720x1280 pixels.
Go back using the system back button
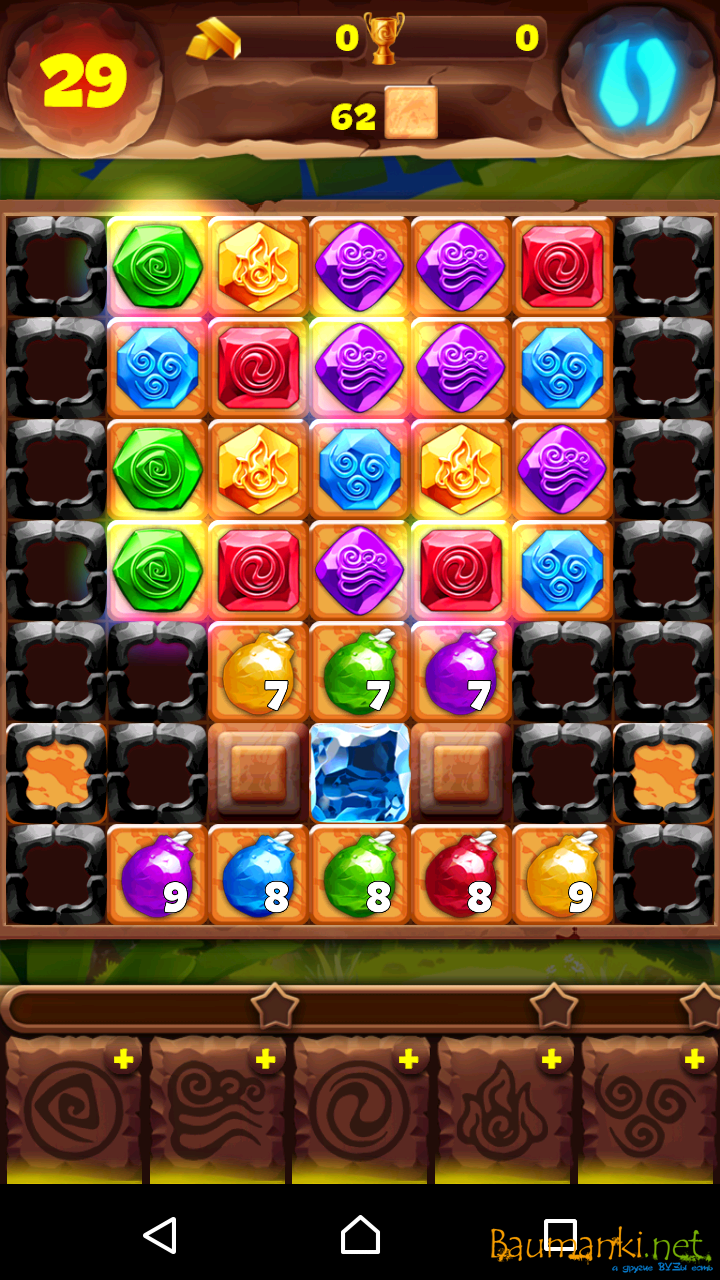pos(160,1236)
